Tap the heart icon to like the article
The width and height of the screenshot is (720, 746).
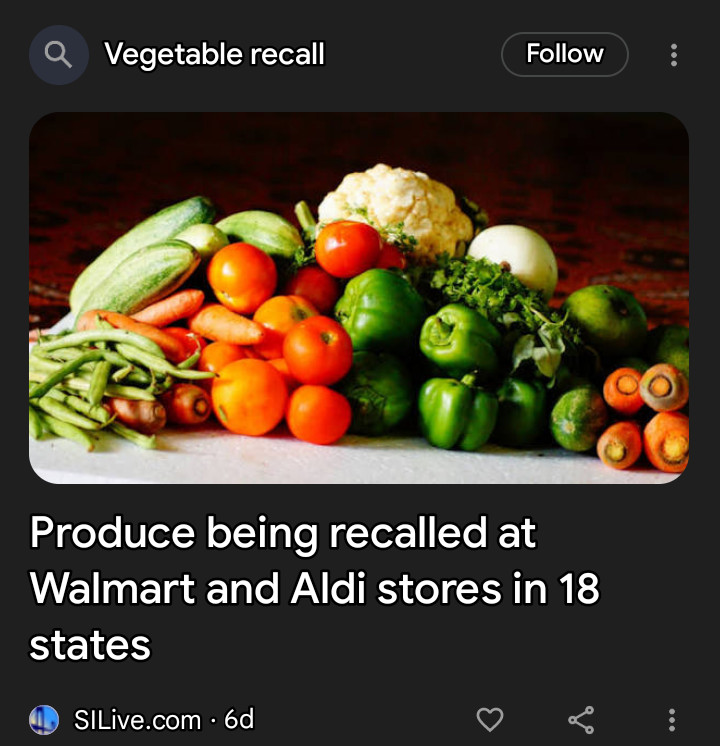(x=491, y=719)
